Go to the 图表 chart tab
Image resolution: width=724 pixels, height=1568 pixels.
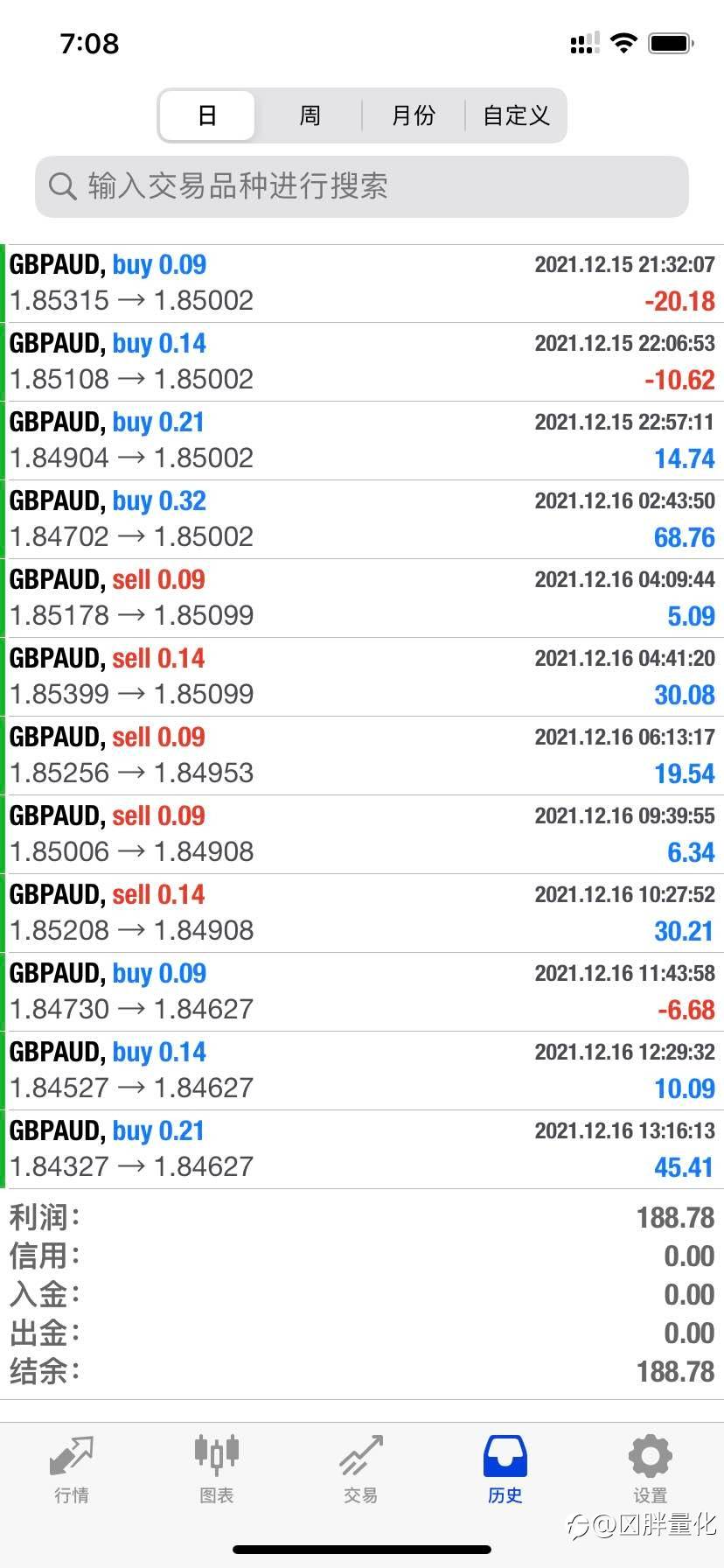216,1470
